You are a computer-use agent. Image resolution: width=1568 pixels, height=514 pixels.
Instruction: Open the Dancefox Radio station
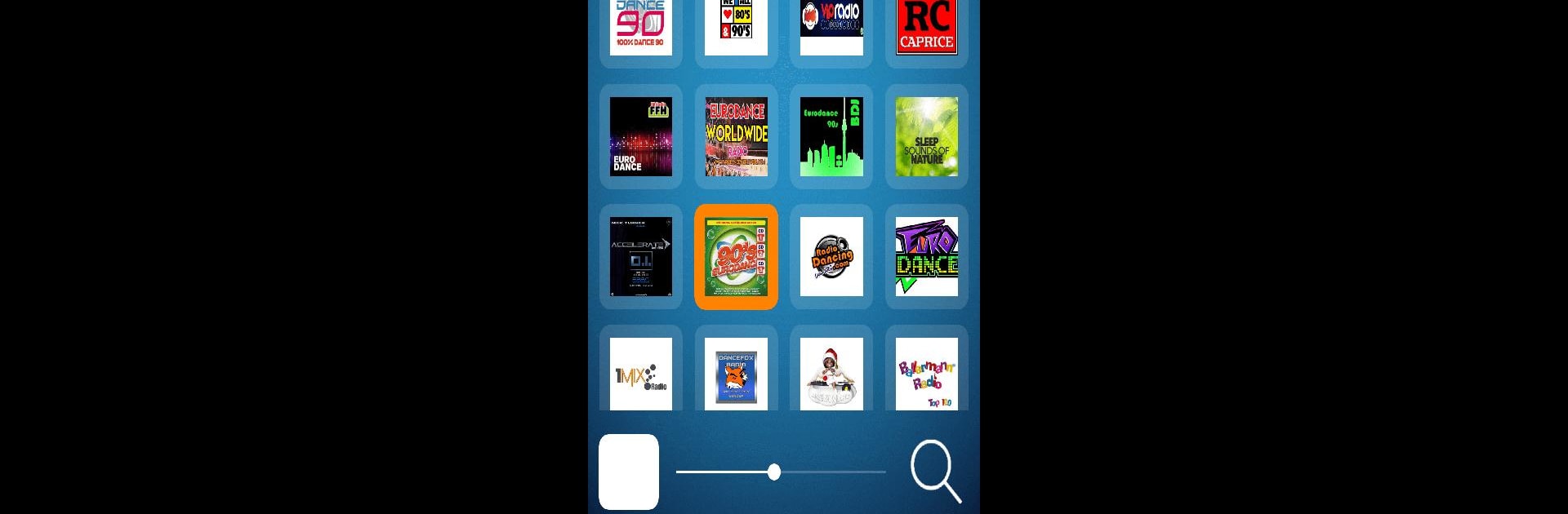736,374
